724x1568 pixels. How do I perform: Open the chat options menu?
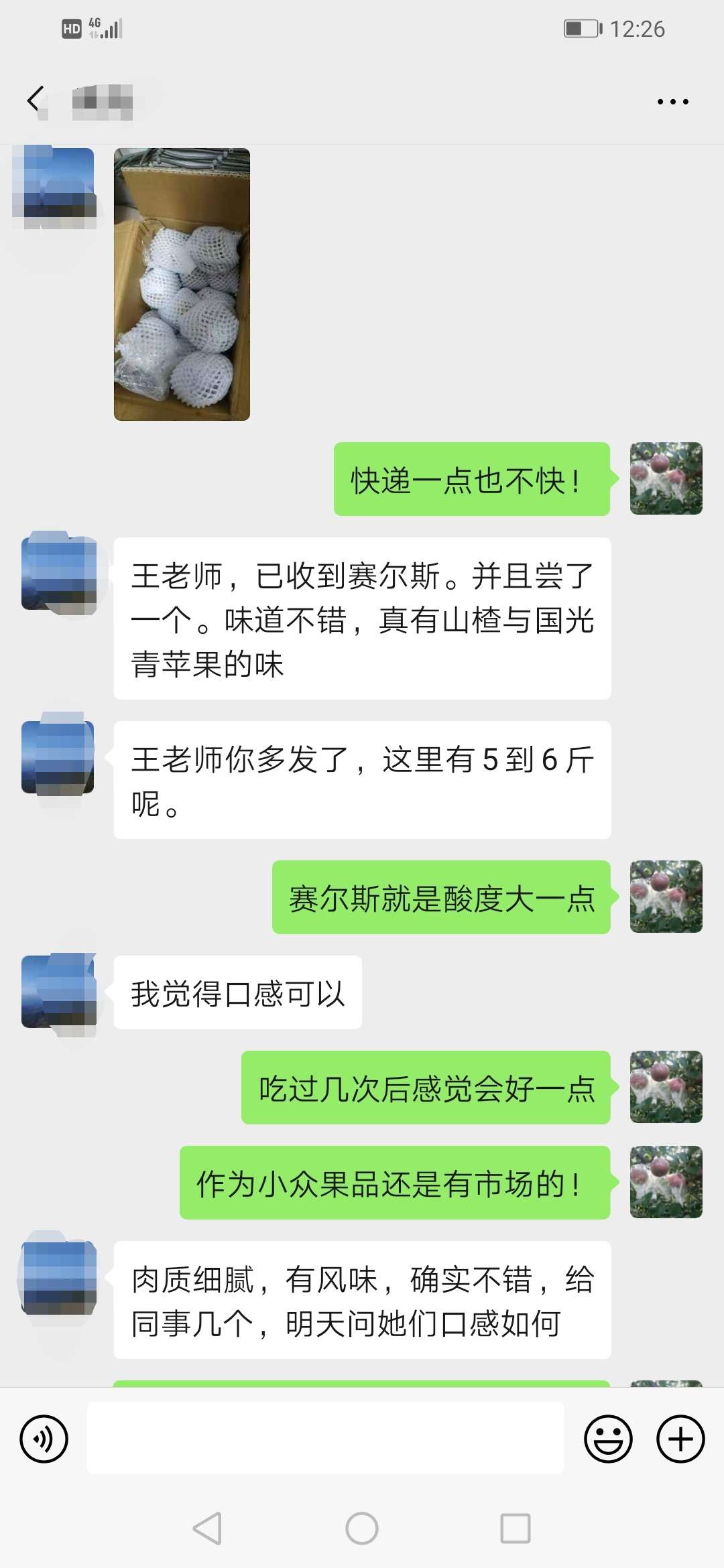tap(672, 102)
